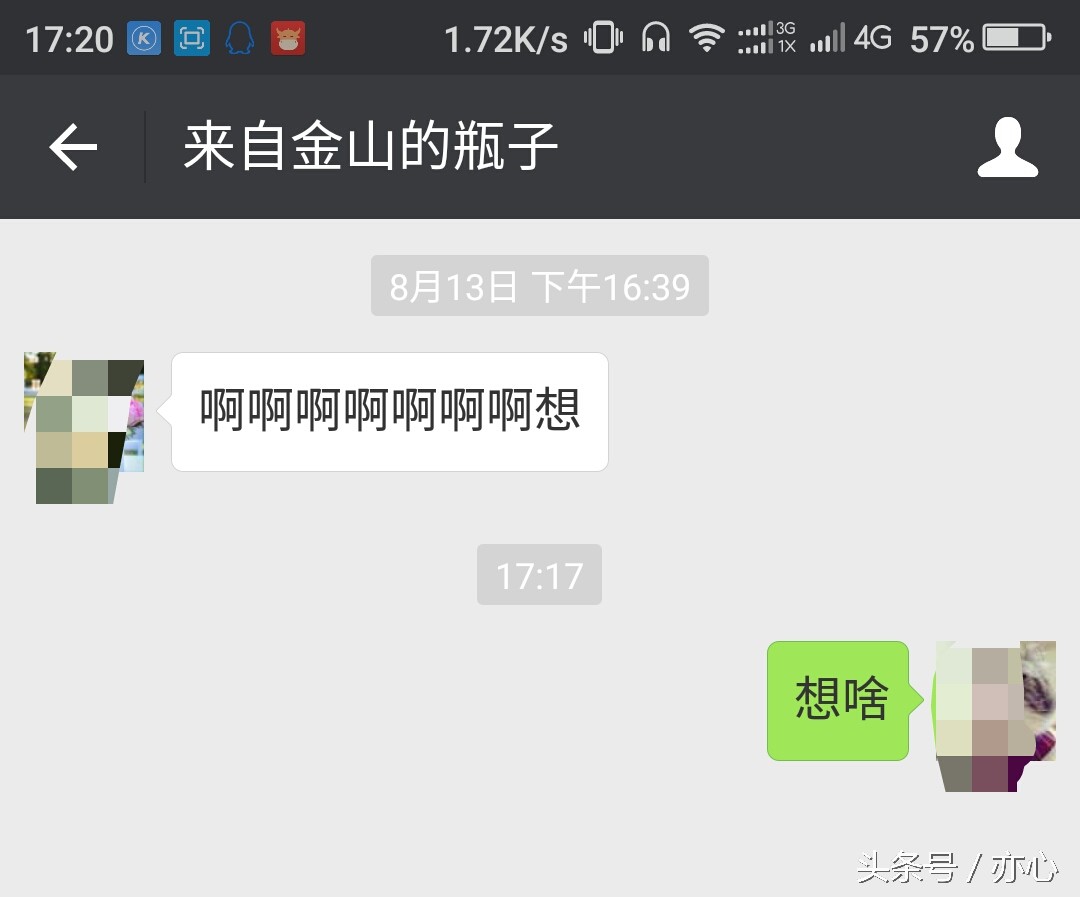1080x897 pixels.
Task: Open the contact profile icon
Action: pos(1007,148)
